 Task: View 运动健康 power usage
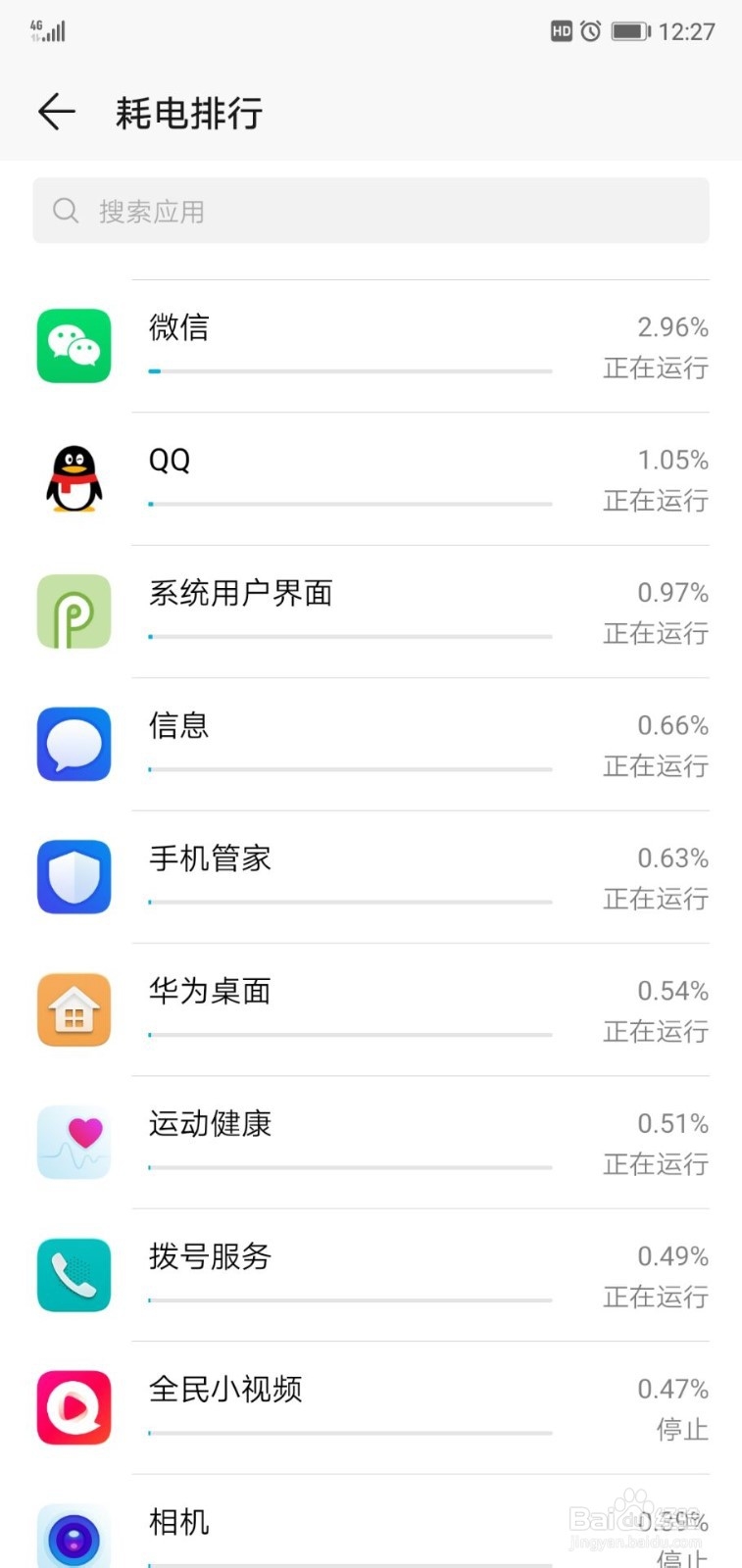click(x=371, y=1143)
